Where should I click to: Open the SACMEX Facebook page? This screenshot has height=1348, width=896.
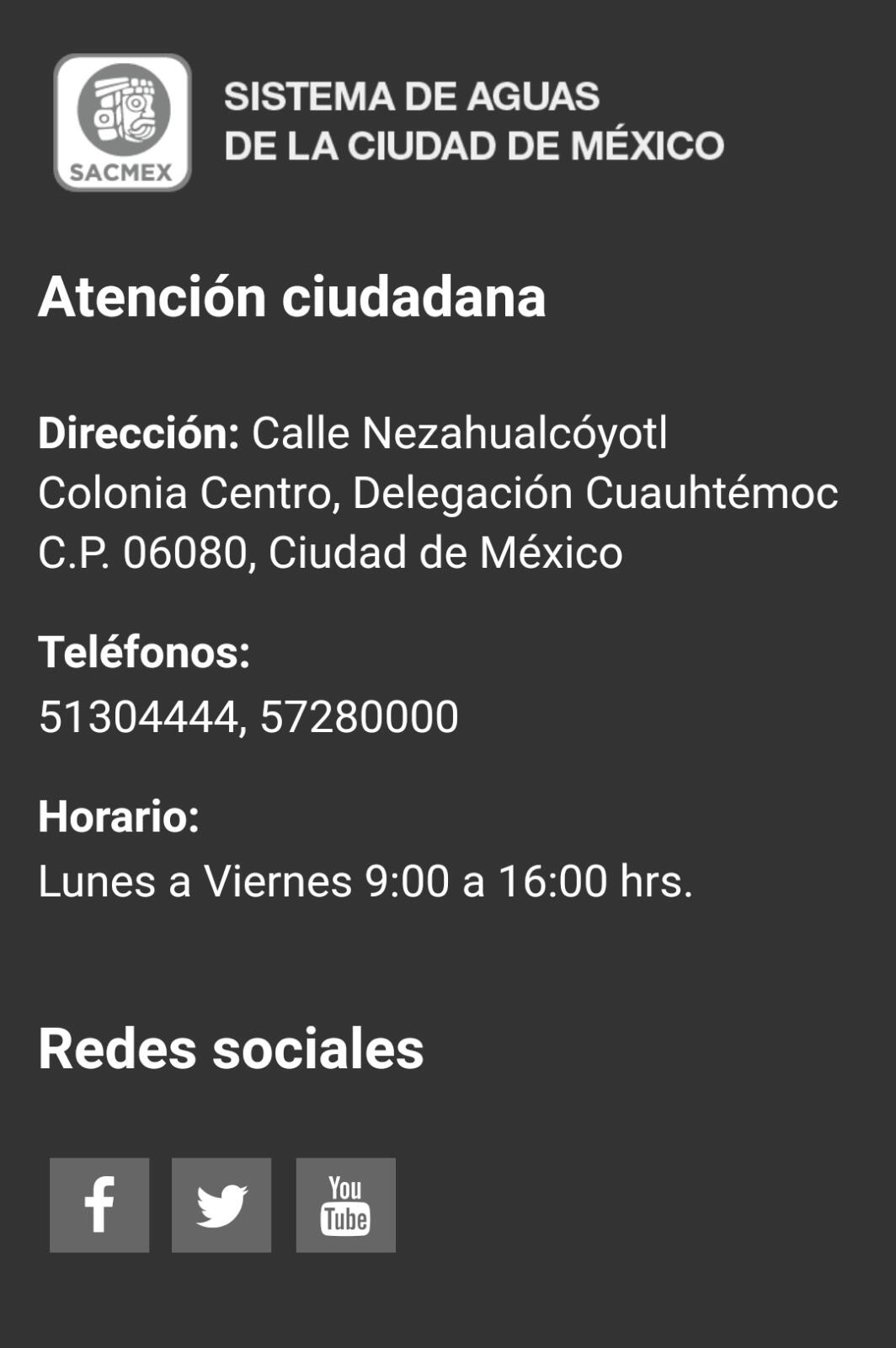point(99,1205)
